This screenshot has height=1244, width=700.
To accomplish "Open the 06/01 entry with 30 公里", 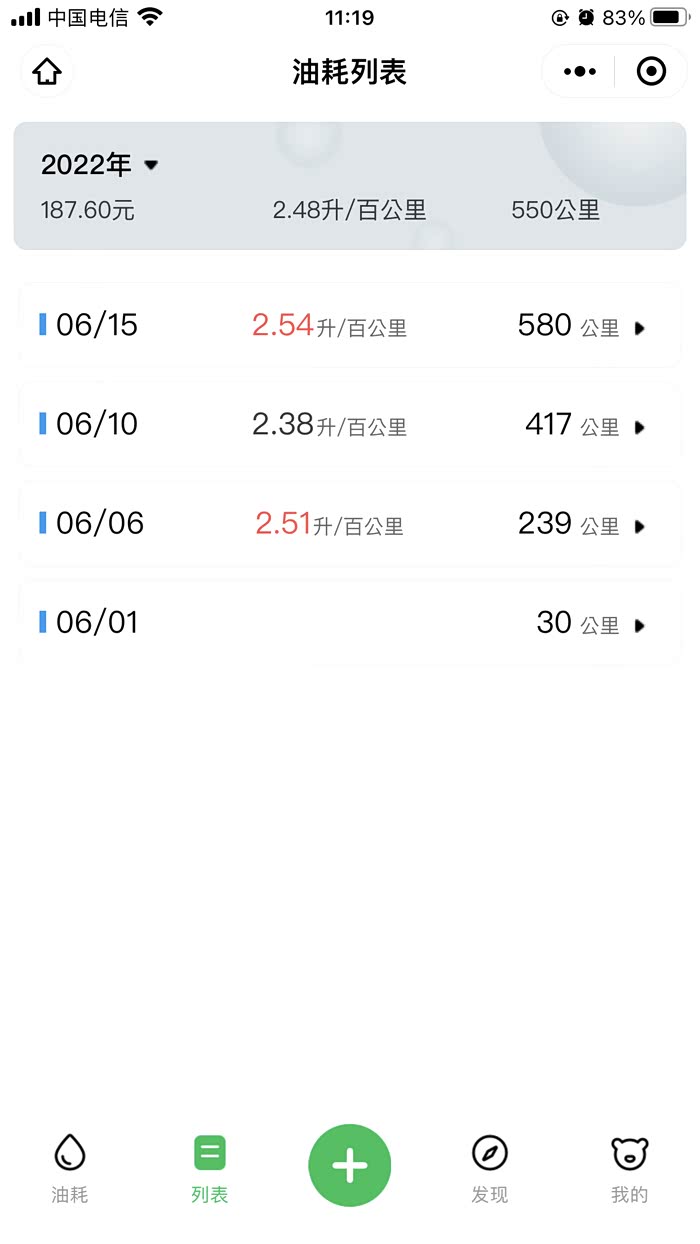I will (x=350, y=623).
